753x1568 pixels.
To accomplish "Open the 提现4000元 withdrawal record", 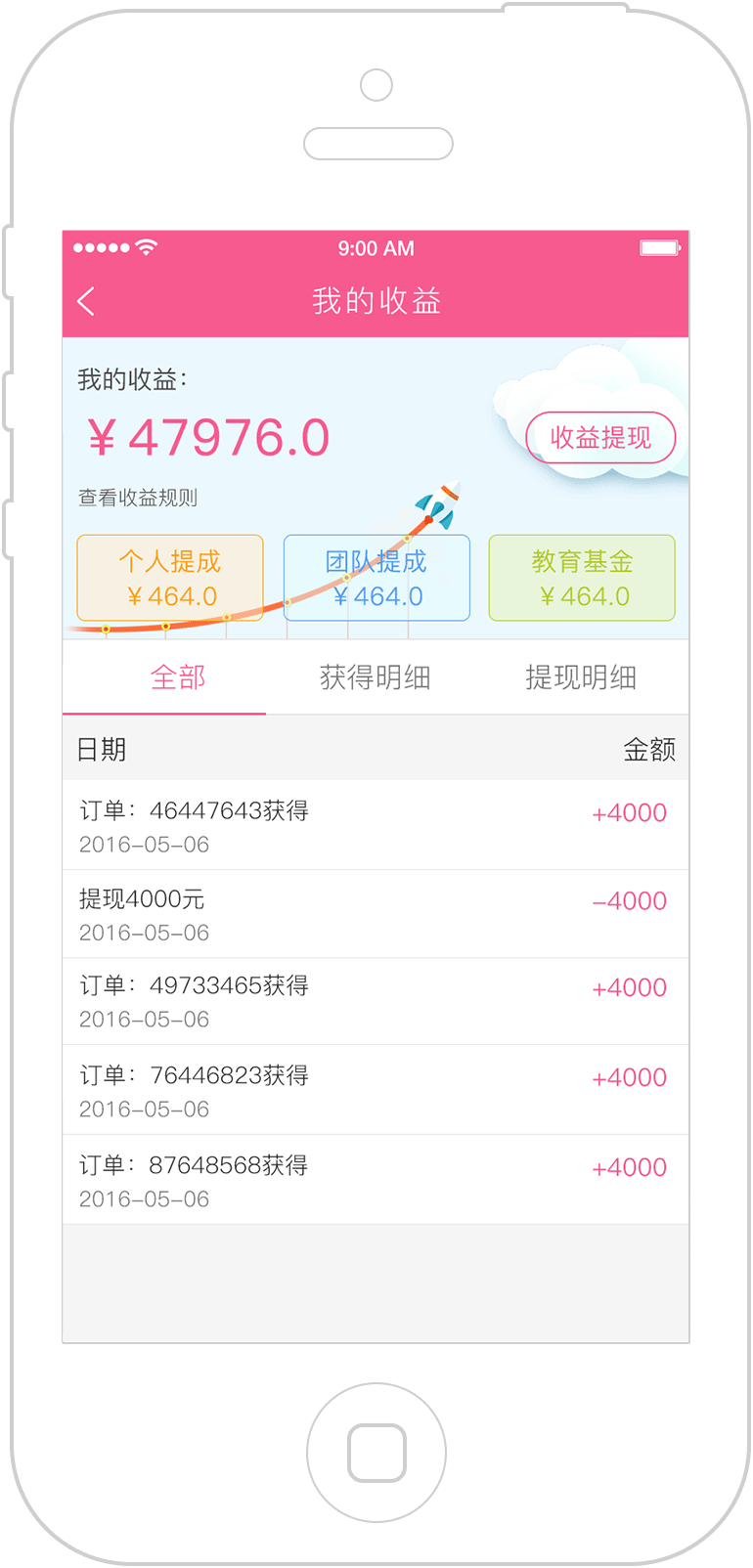I will [376, 914].
